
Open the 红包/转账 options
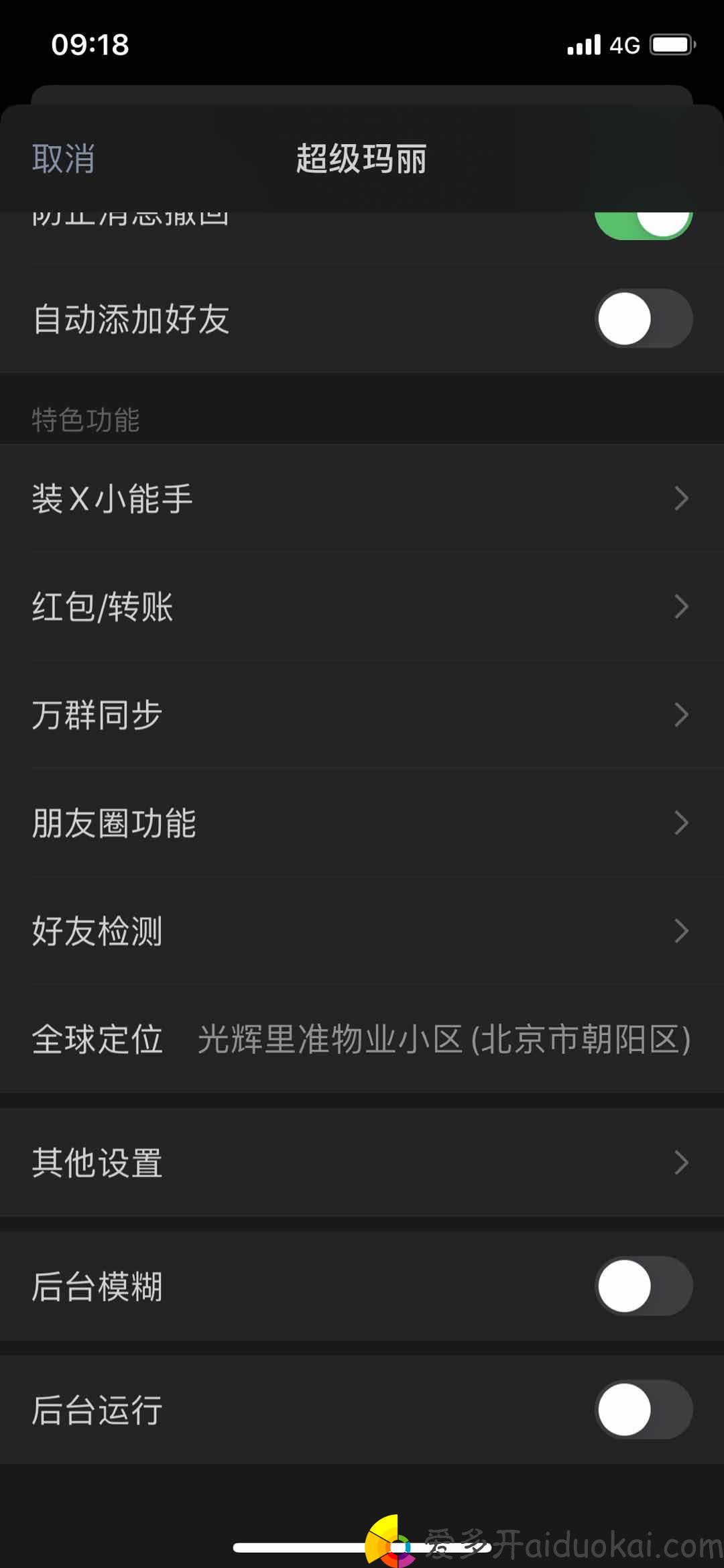[362, 607]
